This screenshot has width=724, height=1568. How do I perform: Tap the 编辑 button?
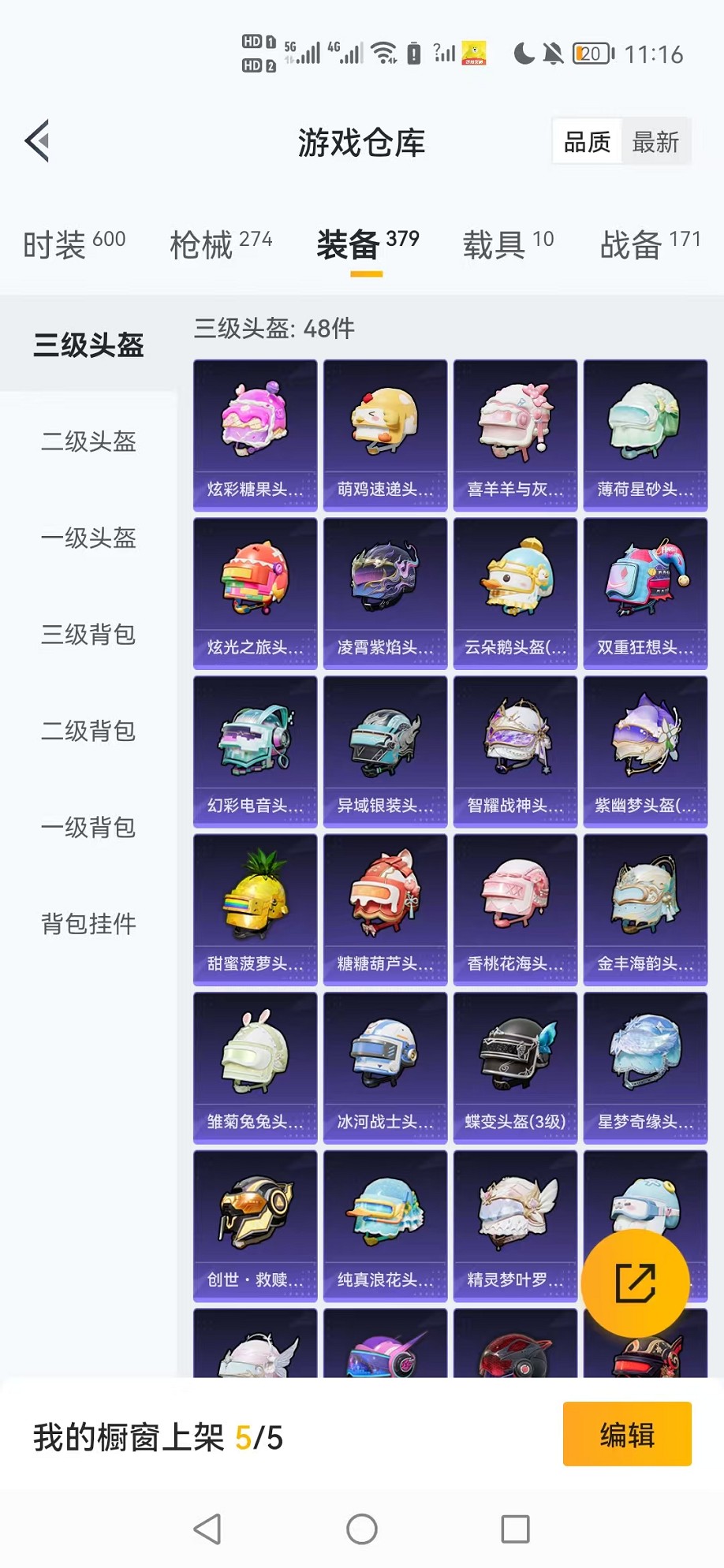click(x=627, y=1434)
